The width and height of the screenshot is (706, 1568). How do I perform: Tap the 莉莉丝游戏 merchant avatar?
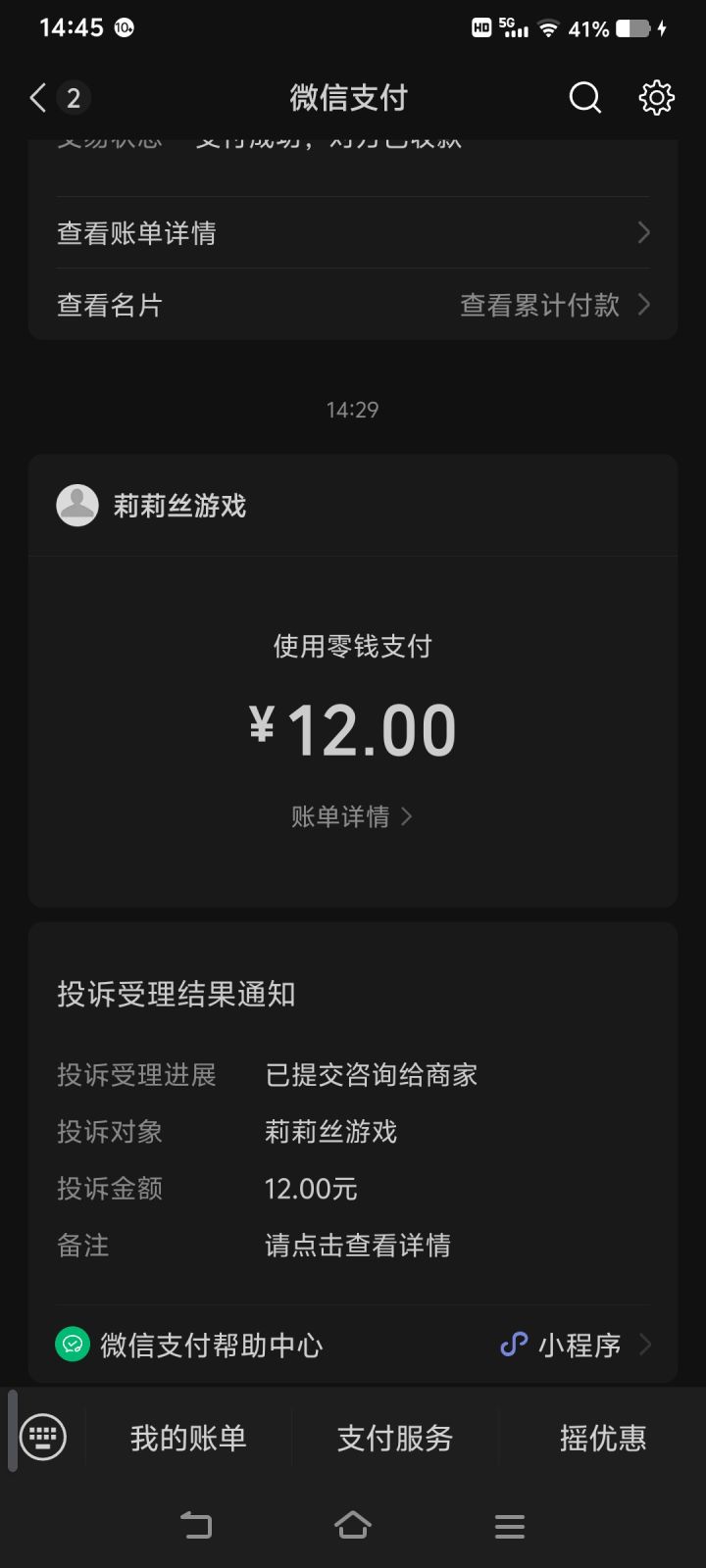pos(77,506)
